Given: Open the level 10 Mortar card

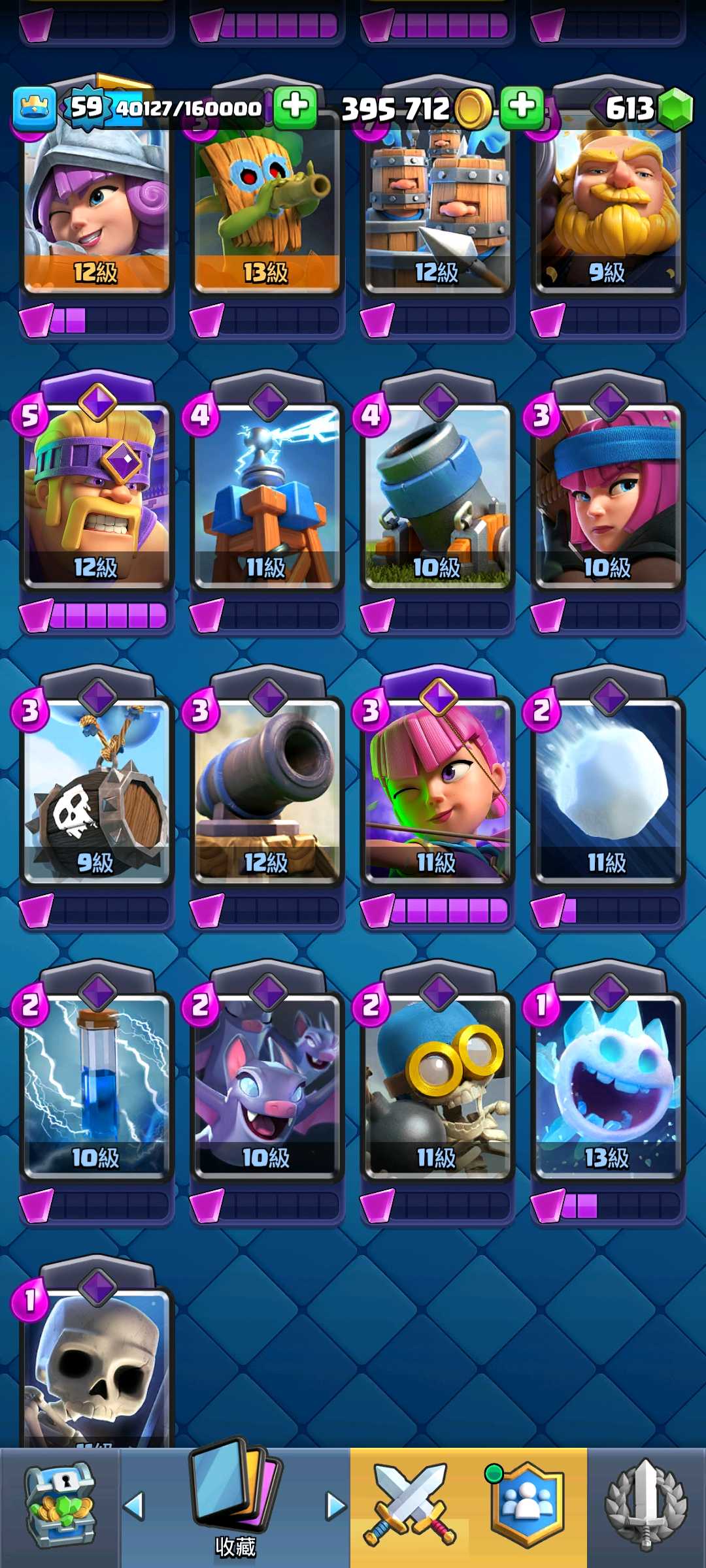Looking at the screenshot, I should 437,497.
